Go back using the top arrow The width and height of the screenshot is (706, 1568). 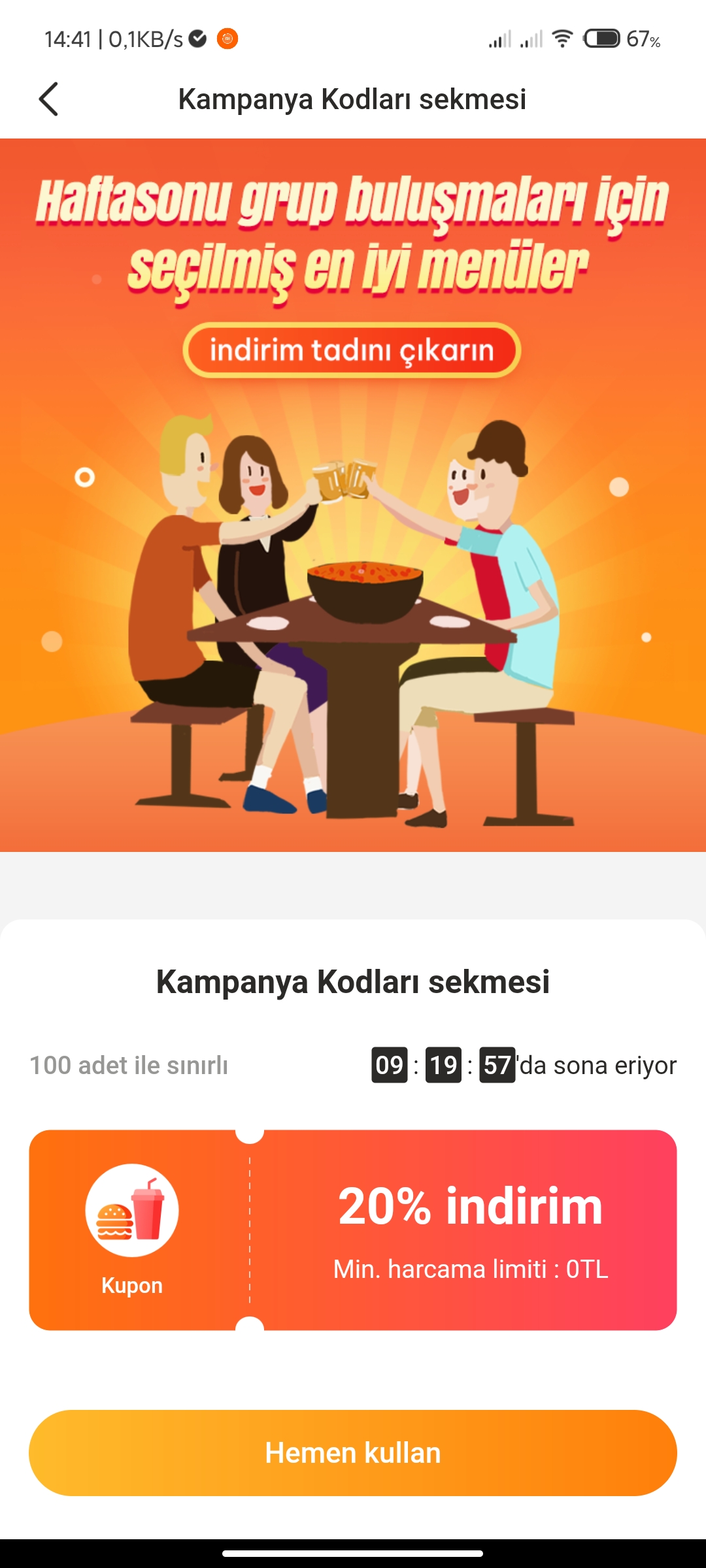[48, 99]
